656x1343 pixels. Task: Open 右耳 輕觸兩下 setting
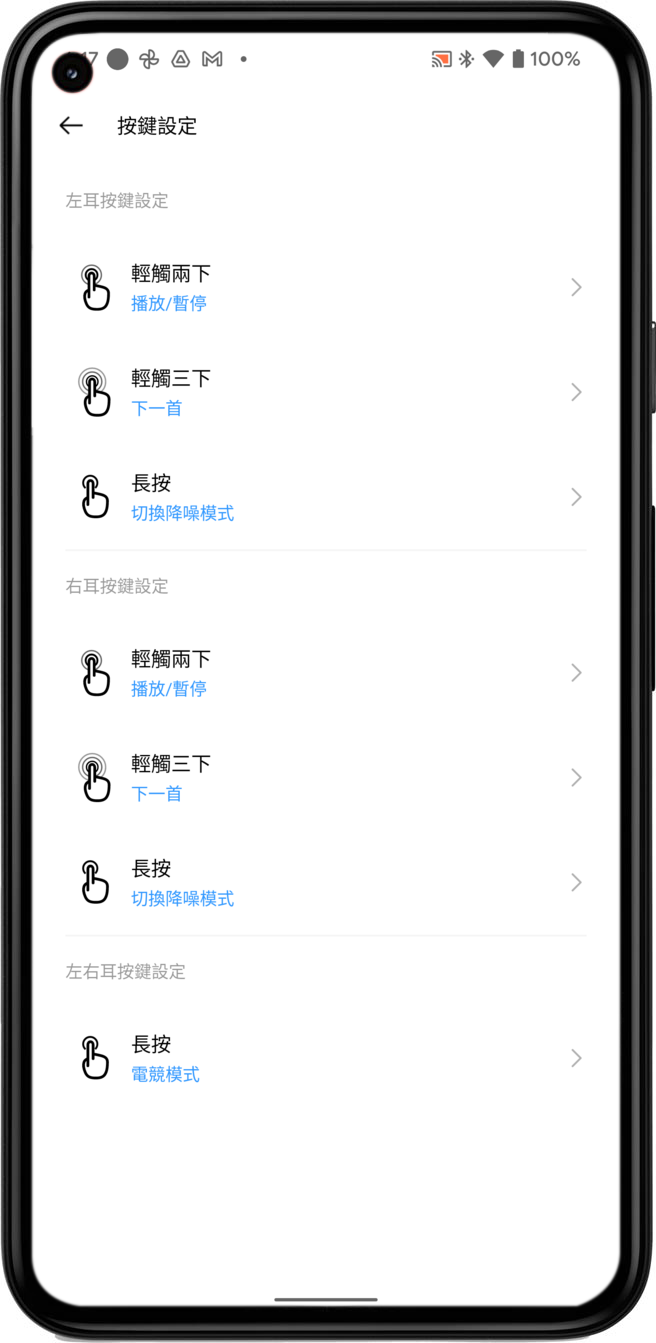[326, 673]
